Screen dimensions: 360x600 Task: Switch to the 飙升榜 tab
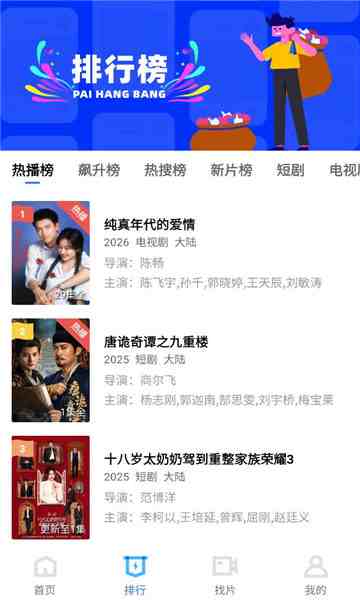(99, 170)
